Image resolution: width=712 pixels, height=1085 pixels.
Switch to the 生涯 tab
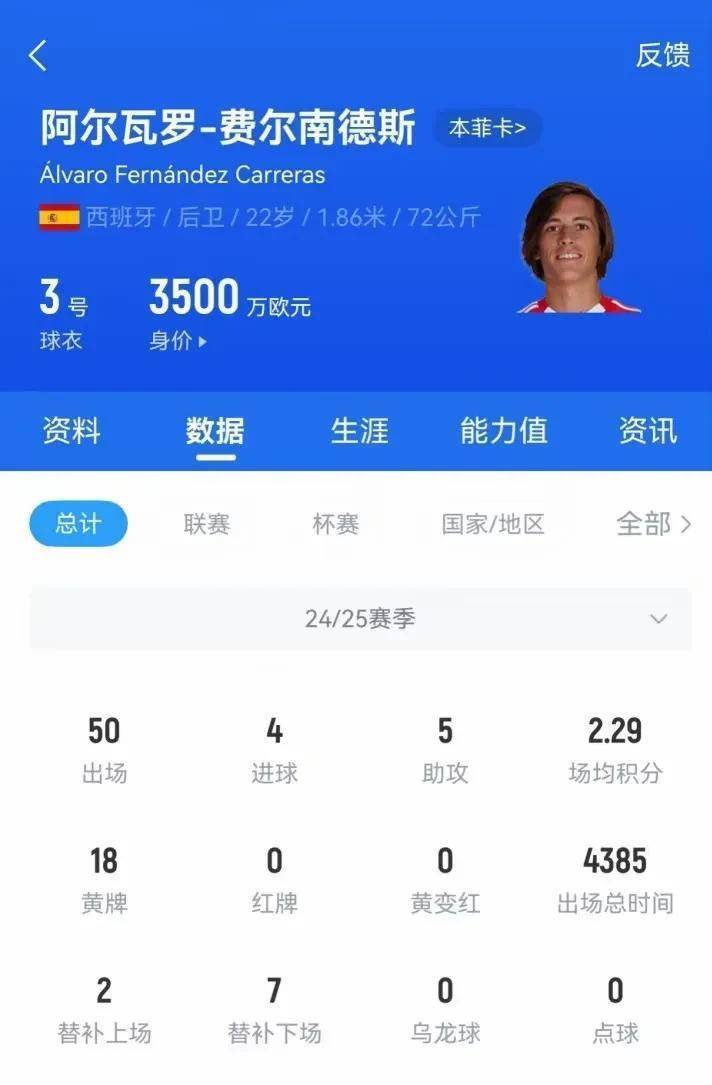359,431
